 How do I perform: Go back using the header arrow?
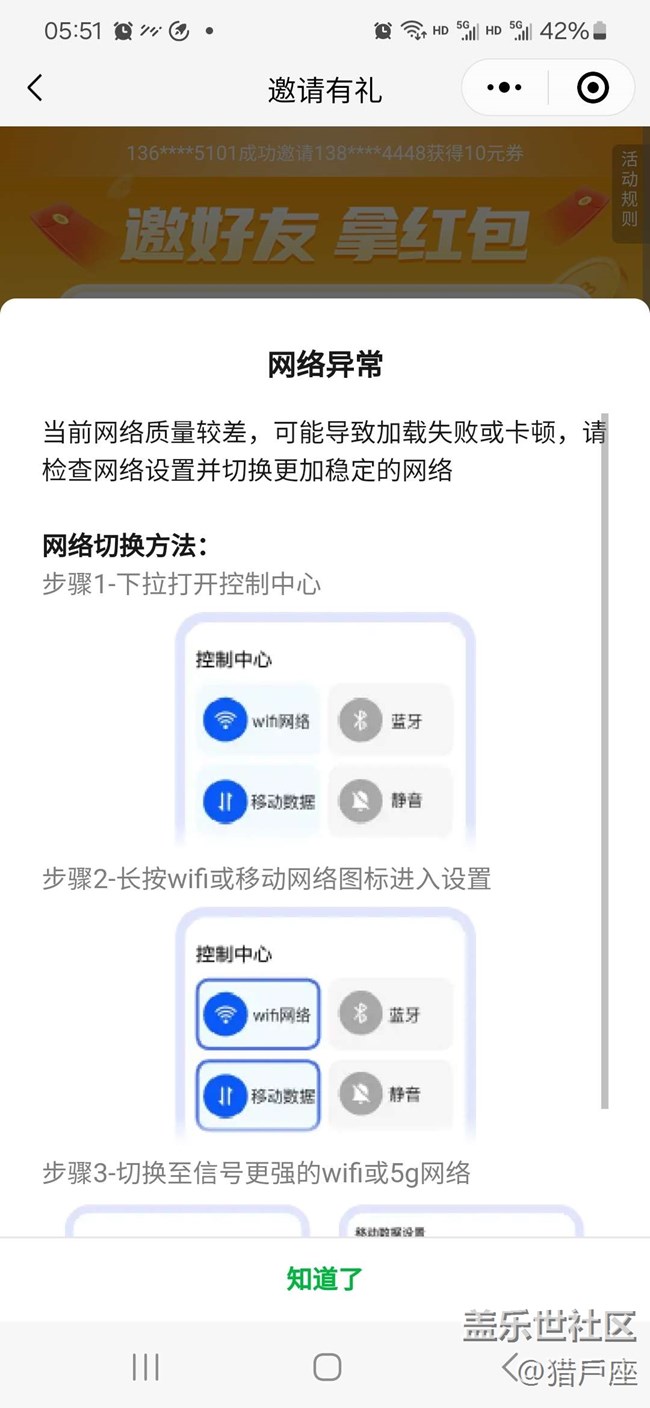tap(35, 89)
